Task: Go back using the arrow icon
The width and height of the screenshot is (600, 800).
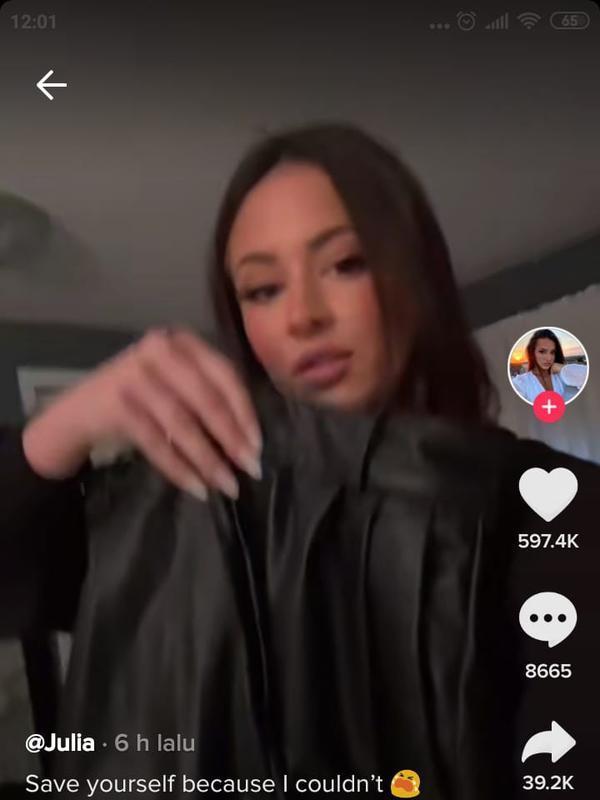Action: click(x=51, y=86)
